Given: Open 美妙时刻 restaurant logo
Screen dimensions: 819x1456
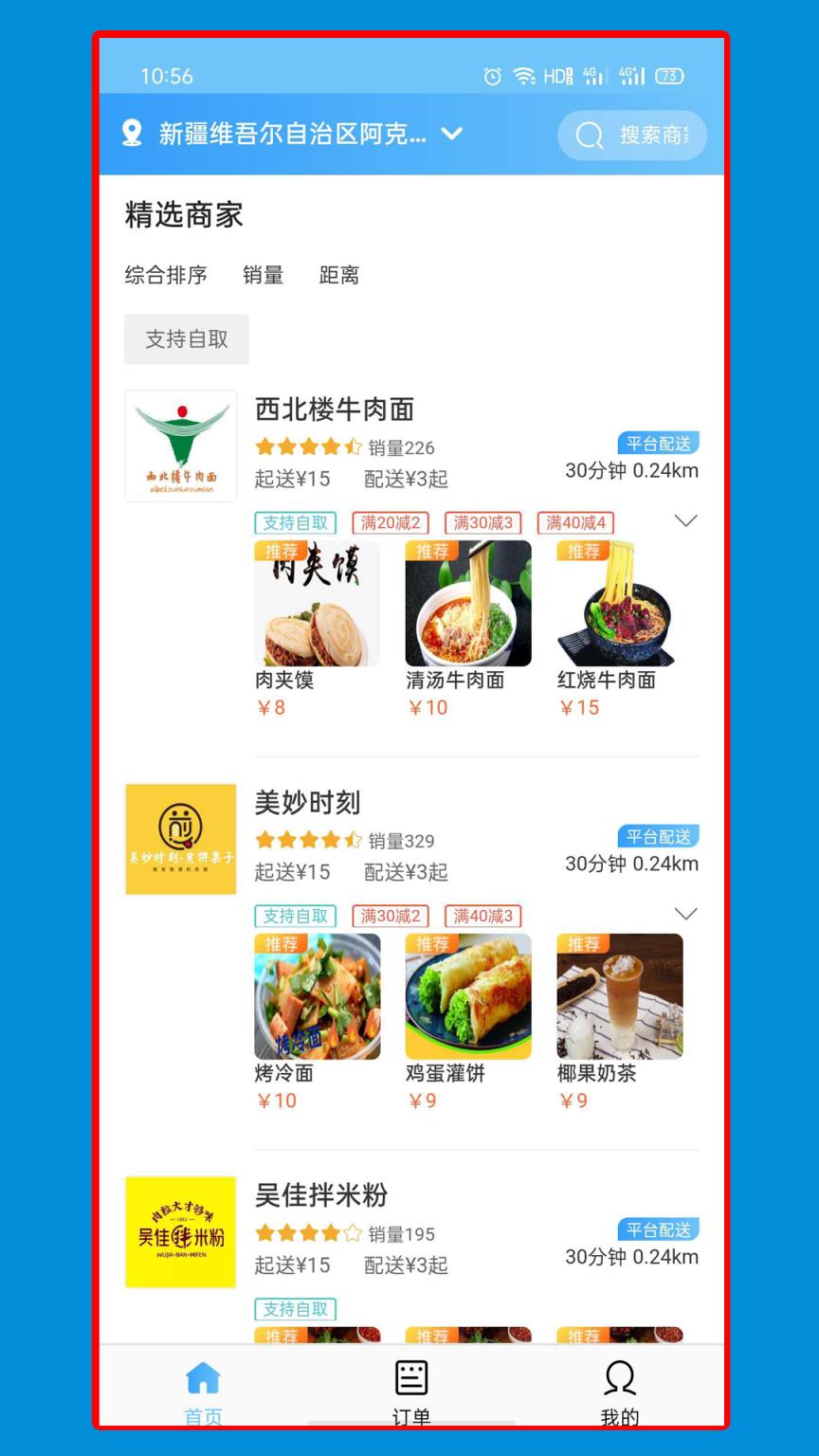Looking at the screenshot, I should pos(180,839).
